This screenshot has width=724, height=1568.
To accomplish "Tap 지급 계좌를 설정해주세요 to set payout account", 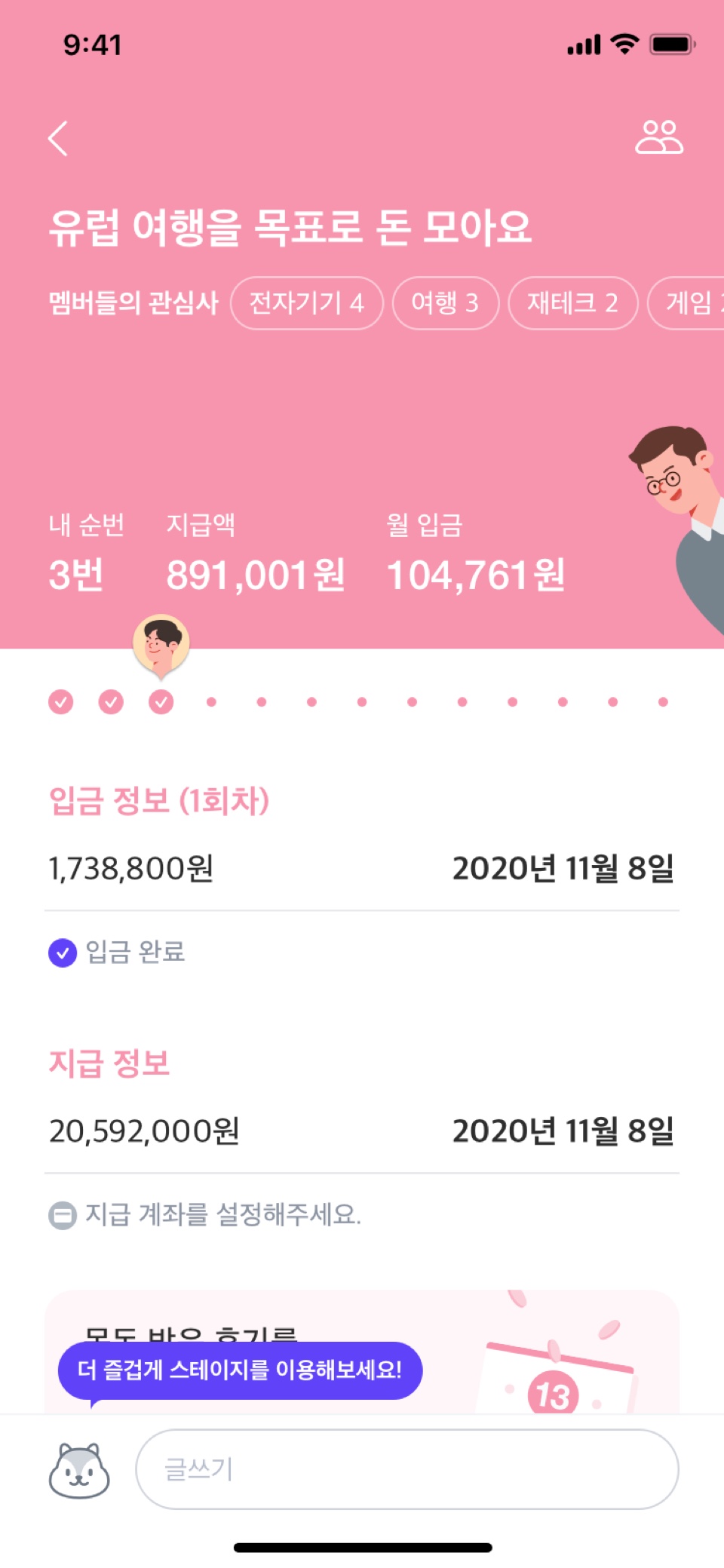I will click(x=222, y=1214).
